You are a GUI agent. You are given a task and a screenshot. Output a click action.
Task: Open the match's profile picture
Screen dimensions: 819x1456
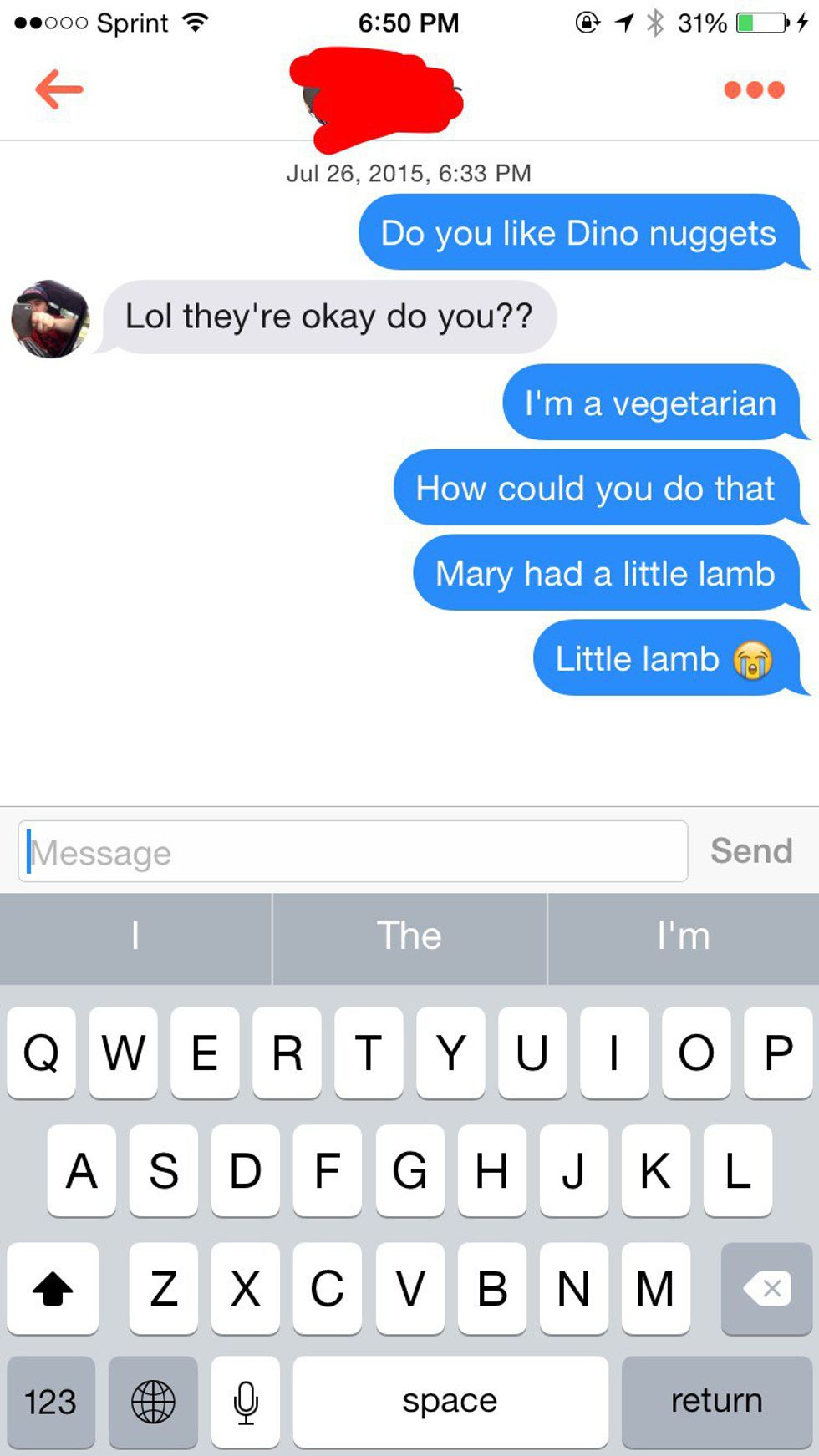50,318
